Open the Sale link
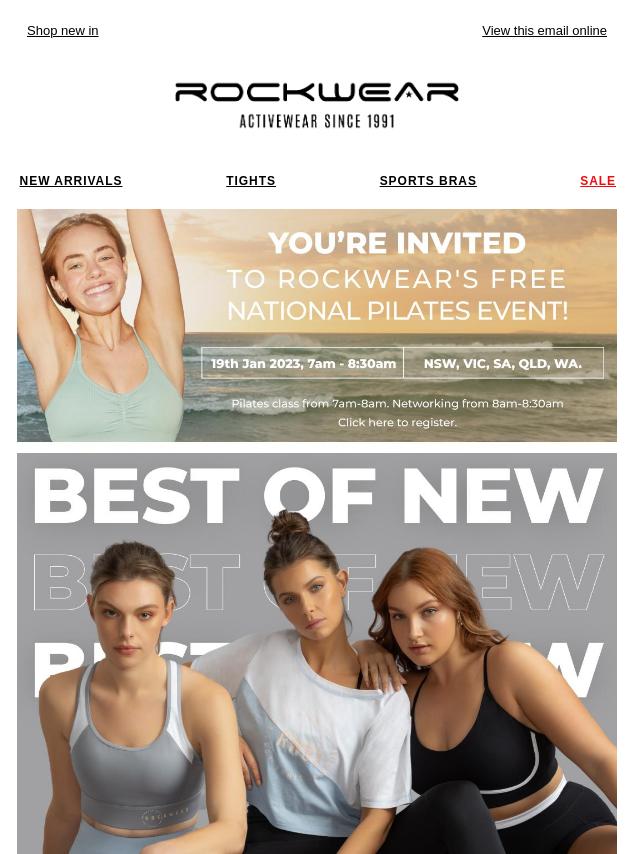This screenshot has width=640, height=854. click(x=597, y=181)
